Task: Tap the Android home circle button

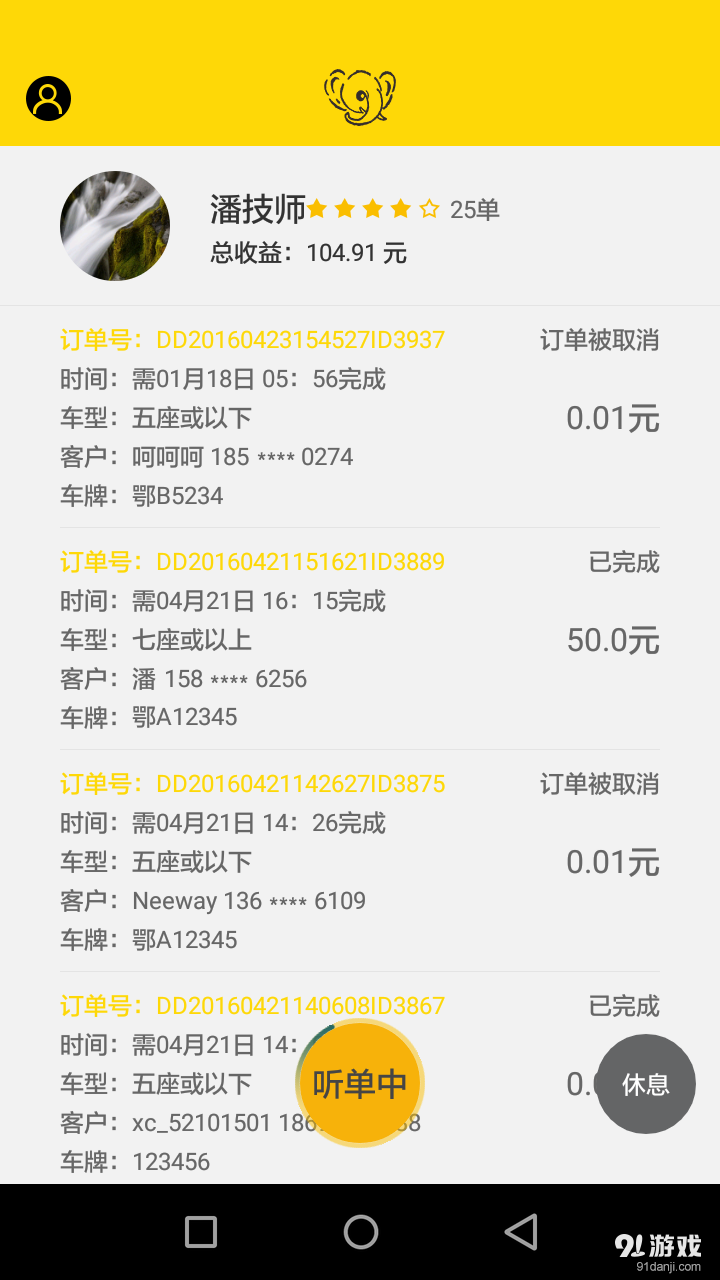Action: tap(360, 1231)
